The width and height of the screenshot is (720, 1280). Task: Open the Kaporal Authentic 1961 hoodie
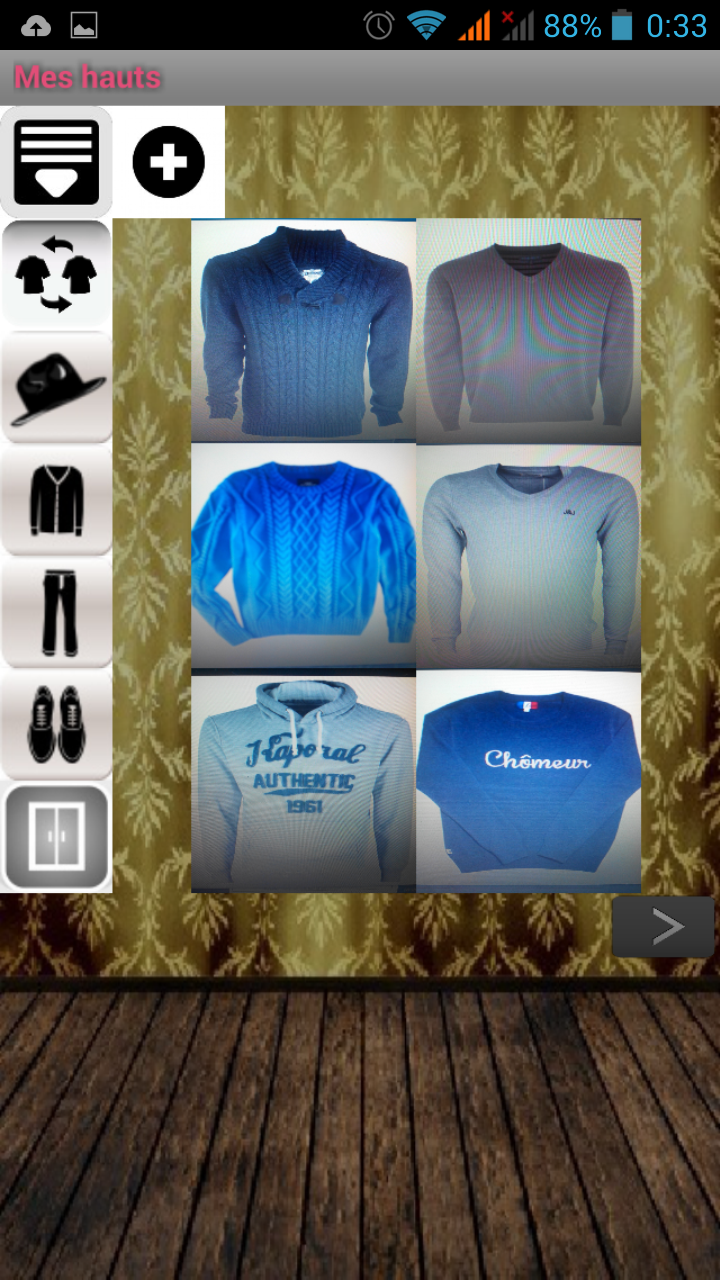point(303,780)
